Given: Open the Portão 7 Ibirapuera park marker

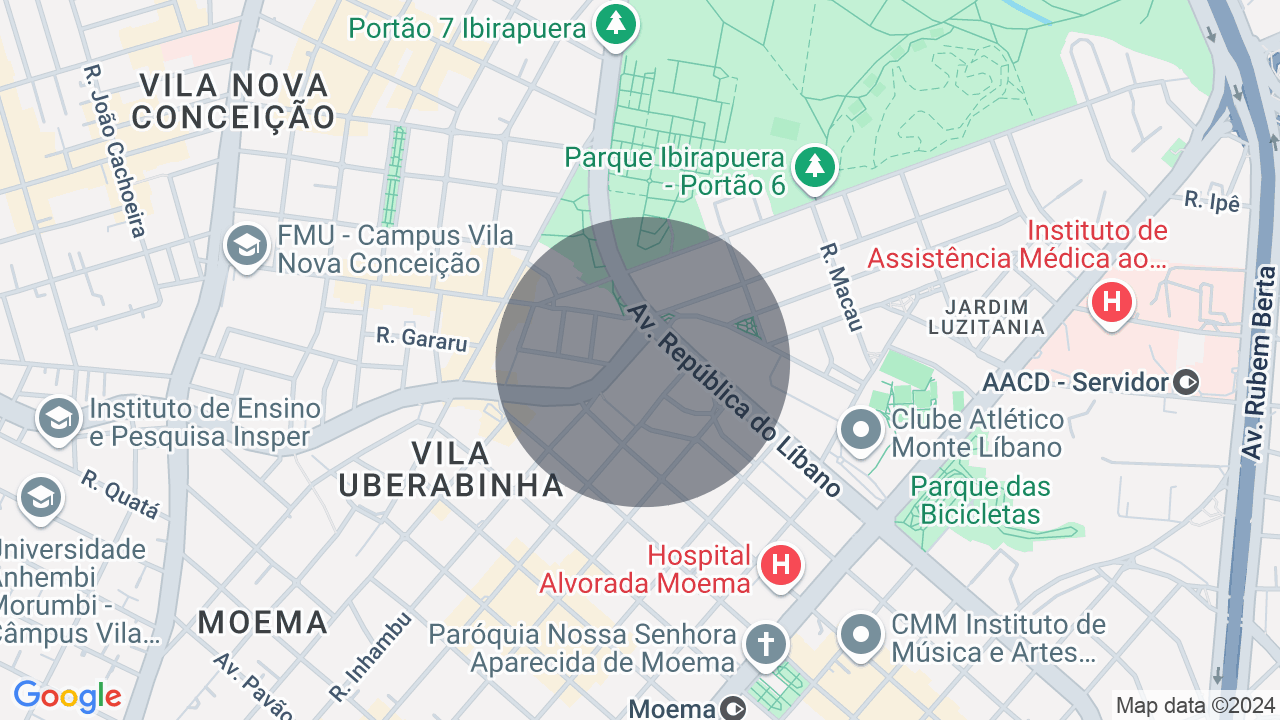Looking at the screenshot, I should point(617,25).
